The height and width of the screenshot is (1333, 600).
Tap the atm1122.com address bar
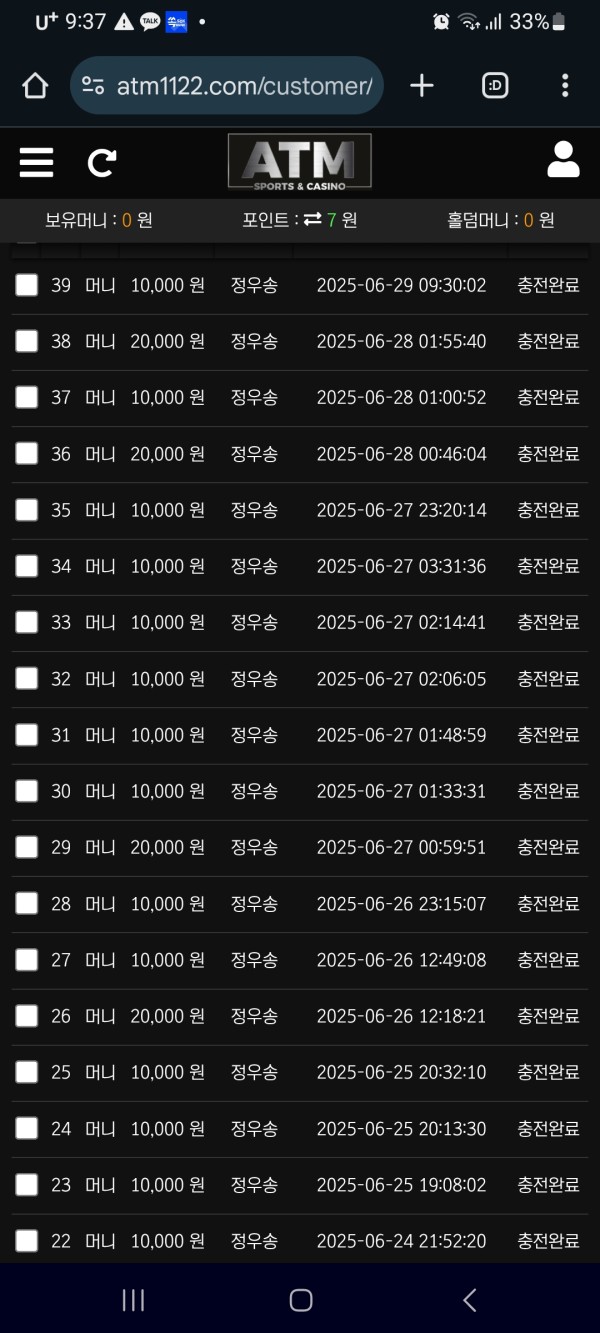227,86
